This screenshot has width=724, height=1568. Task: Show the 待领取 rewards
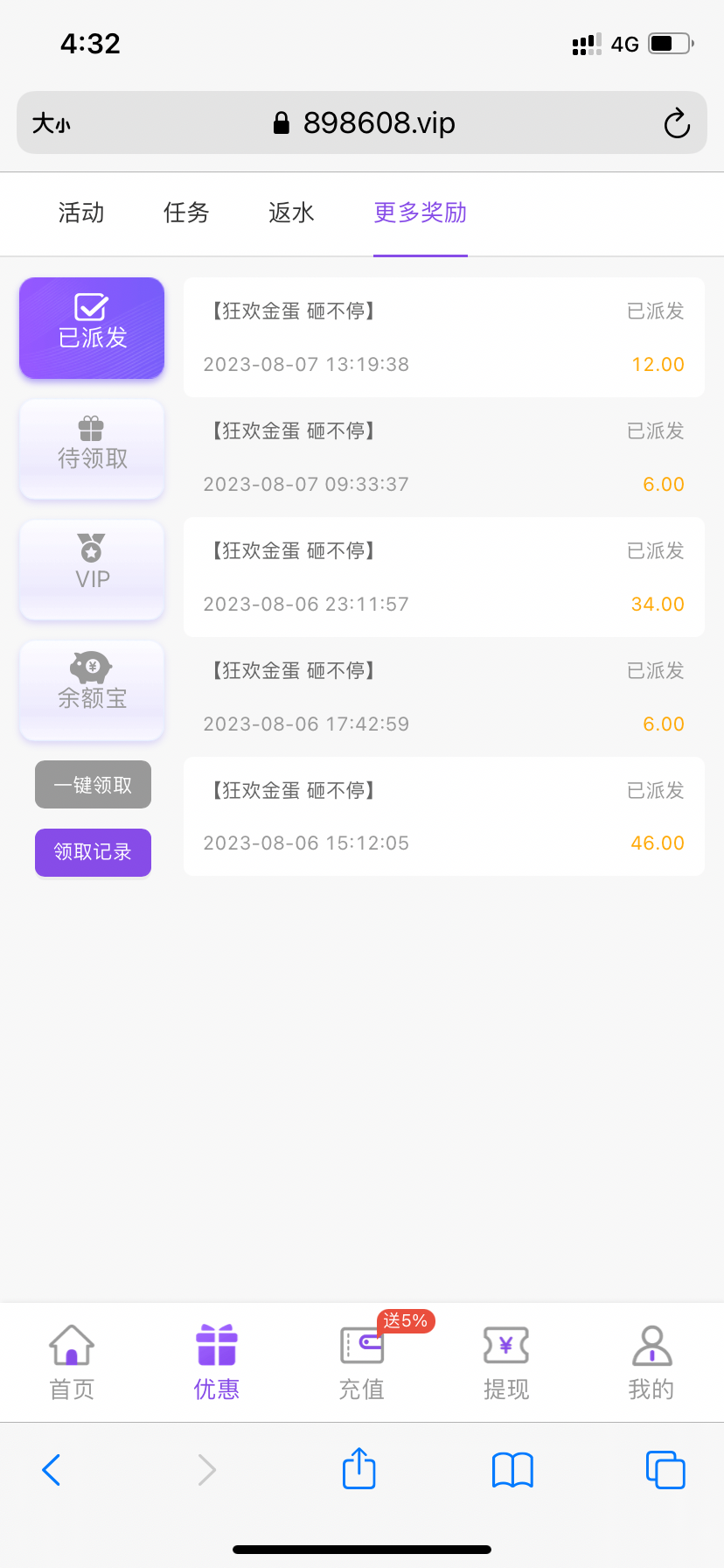[92, 449]
